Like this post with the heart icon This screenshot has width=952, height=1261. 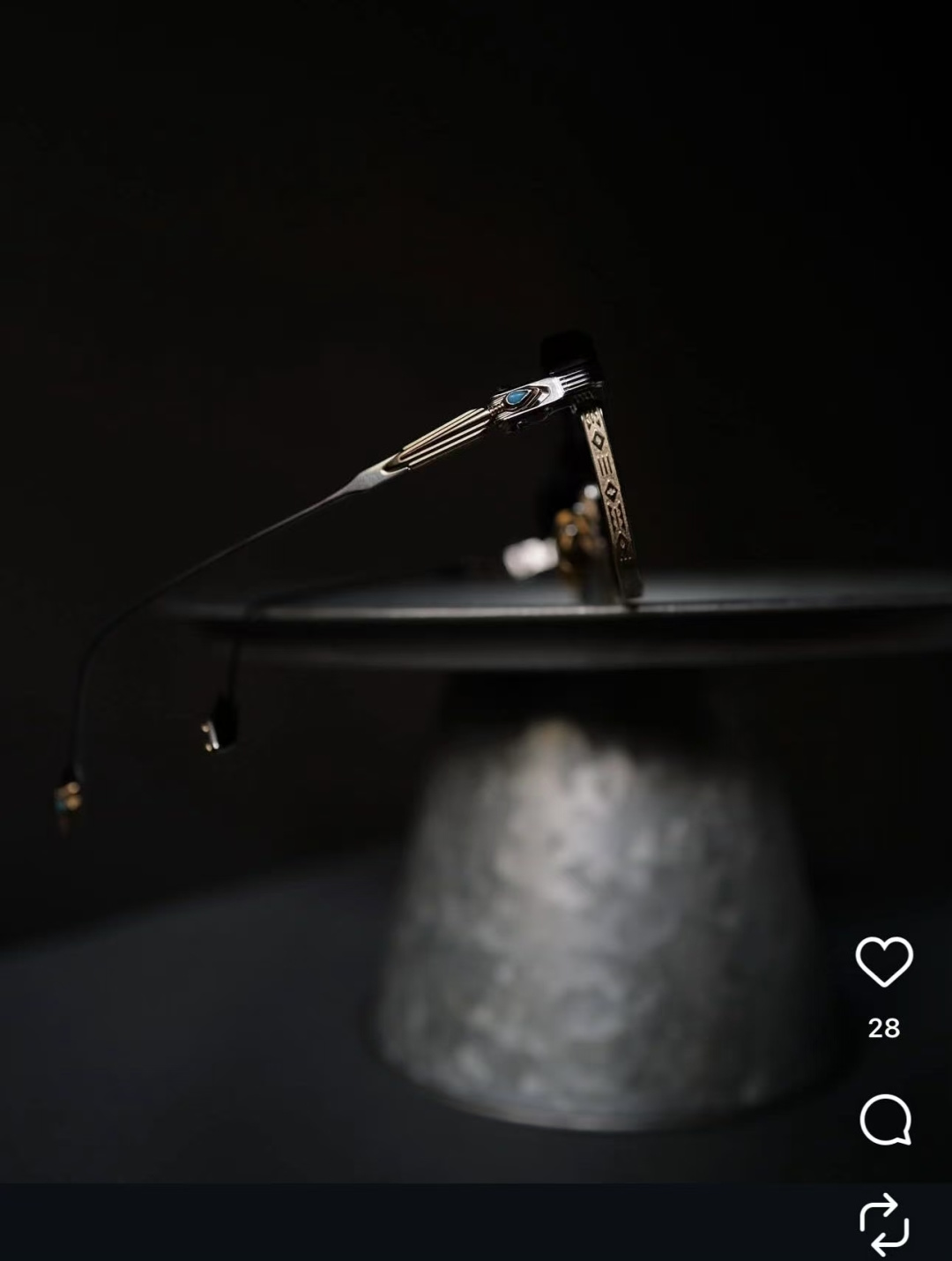point(884,961)
